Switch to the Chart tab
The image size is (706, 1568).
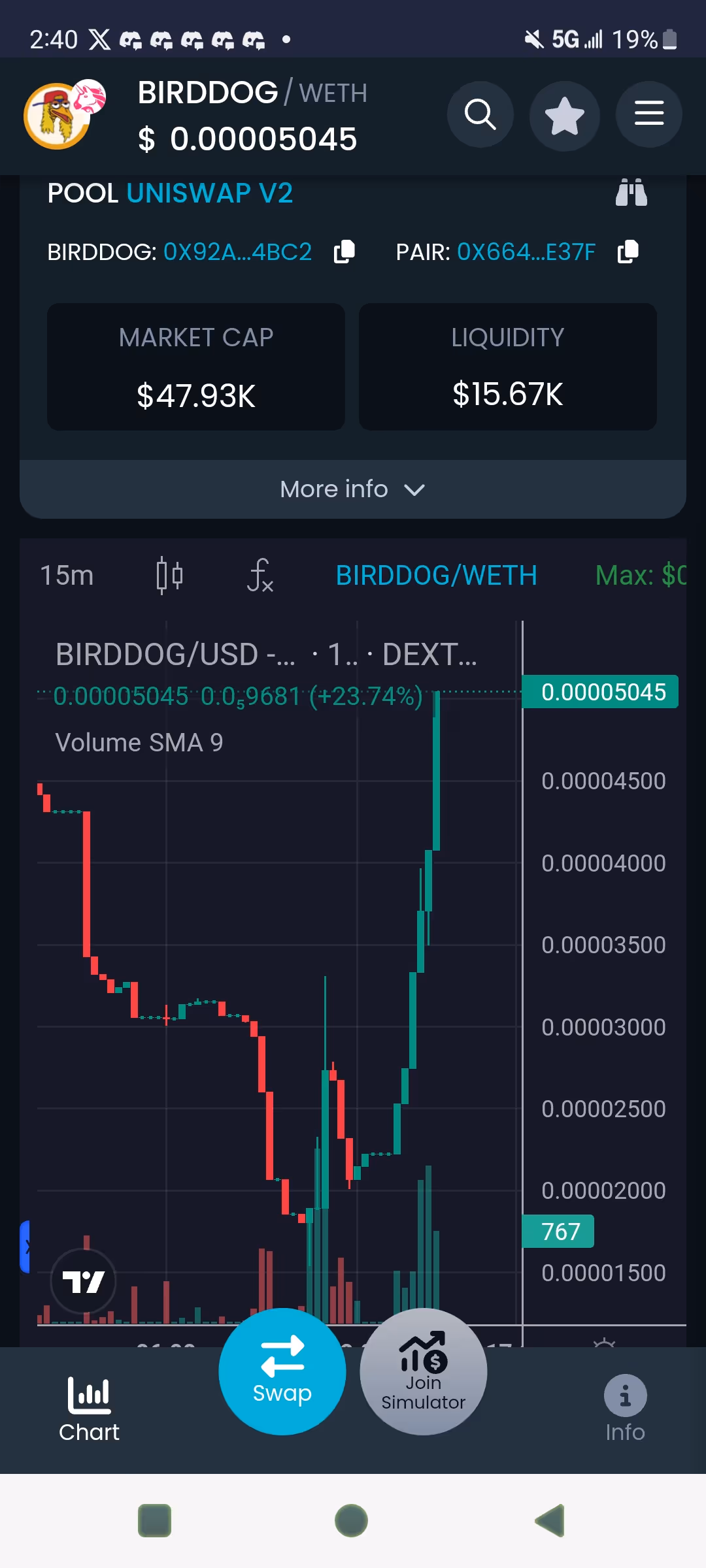[90, 1408]
